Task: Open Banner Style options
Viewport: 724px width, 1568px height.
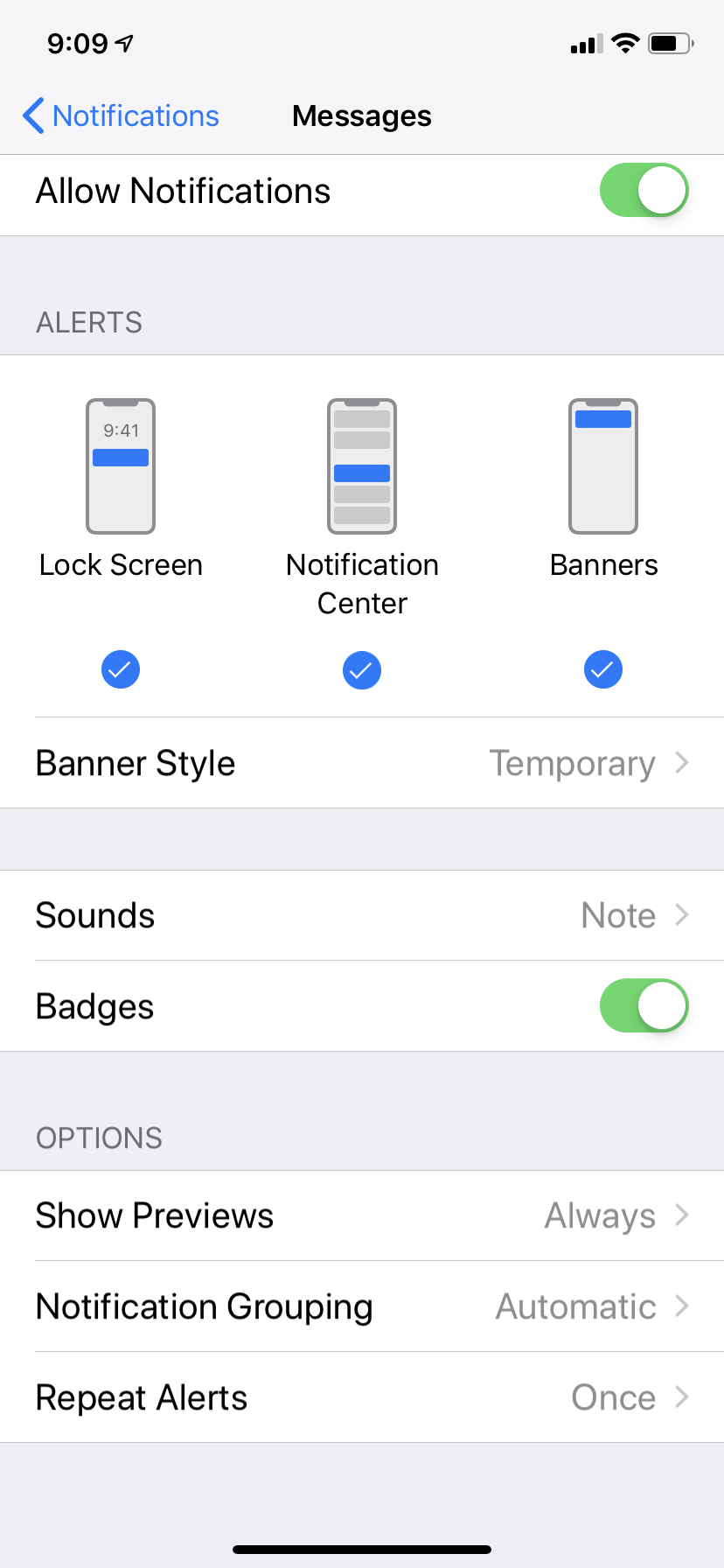Action: click(x=362, y=763)
